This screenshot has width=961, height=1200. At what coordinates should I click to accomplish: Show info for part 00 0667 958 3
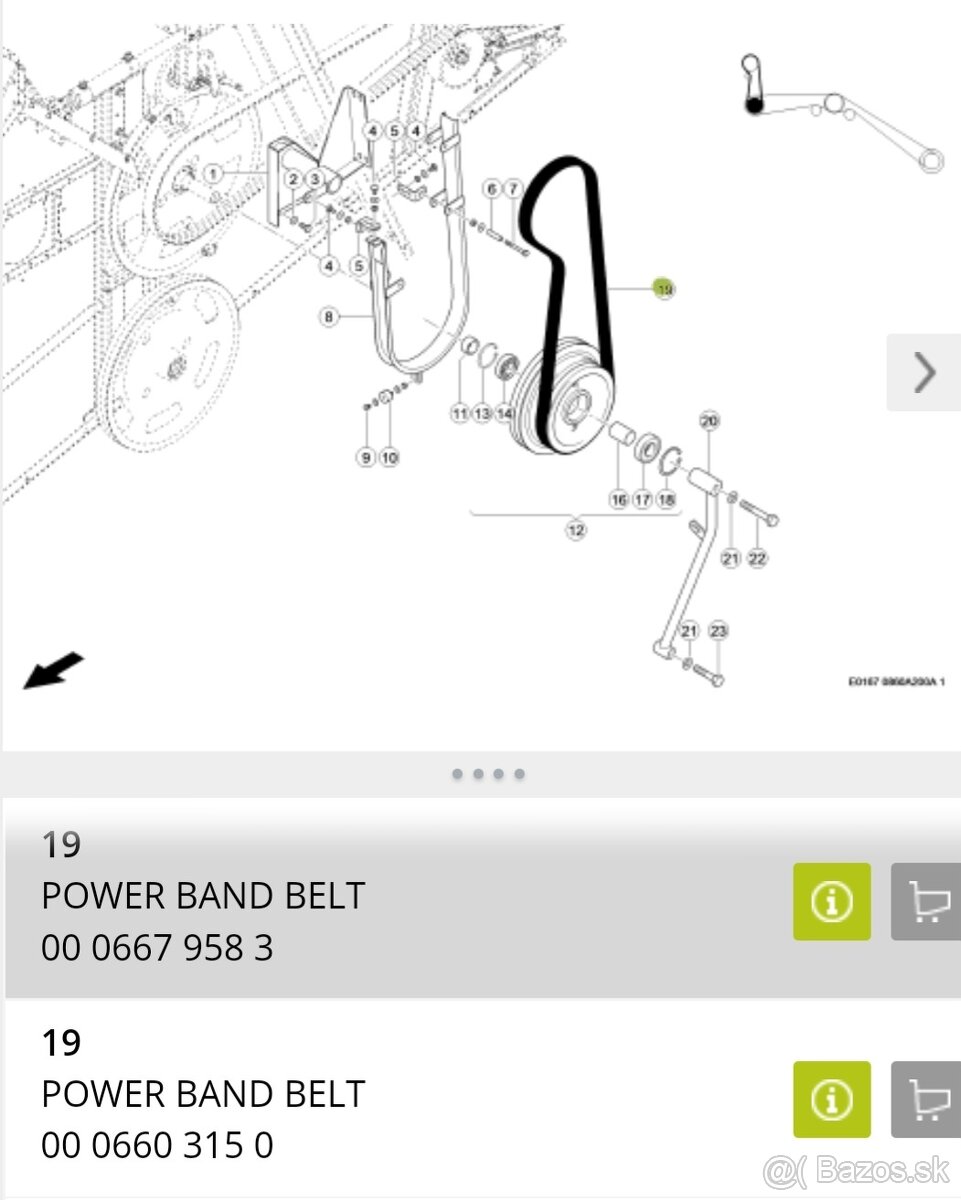pyautogui.click(x=831, y=902)
